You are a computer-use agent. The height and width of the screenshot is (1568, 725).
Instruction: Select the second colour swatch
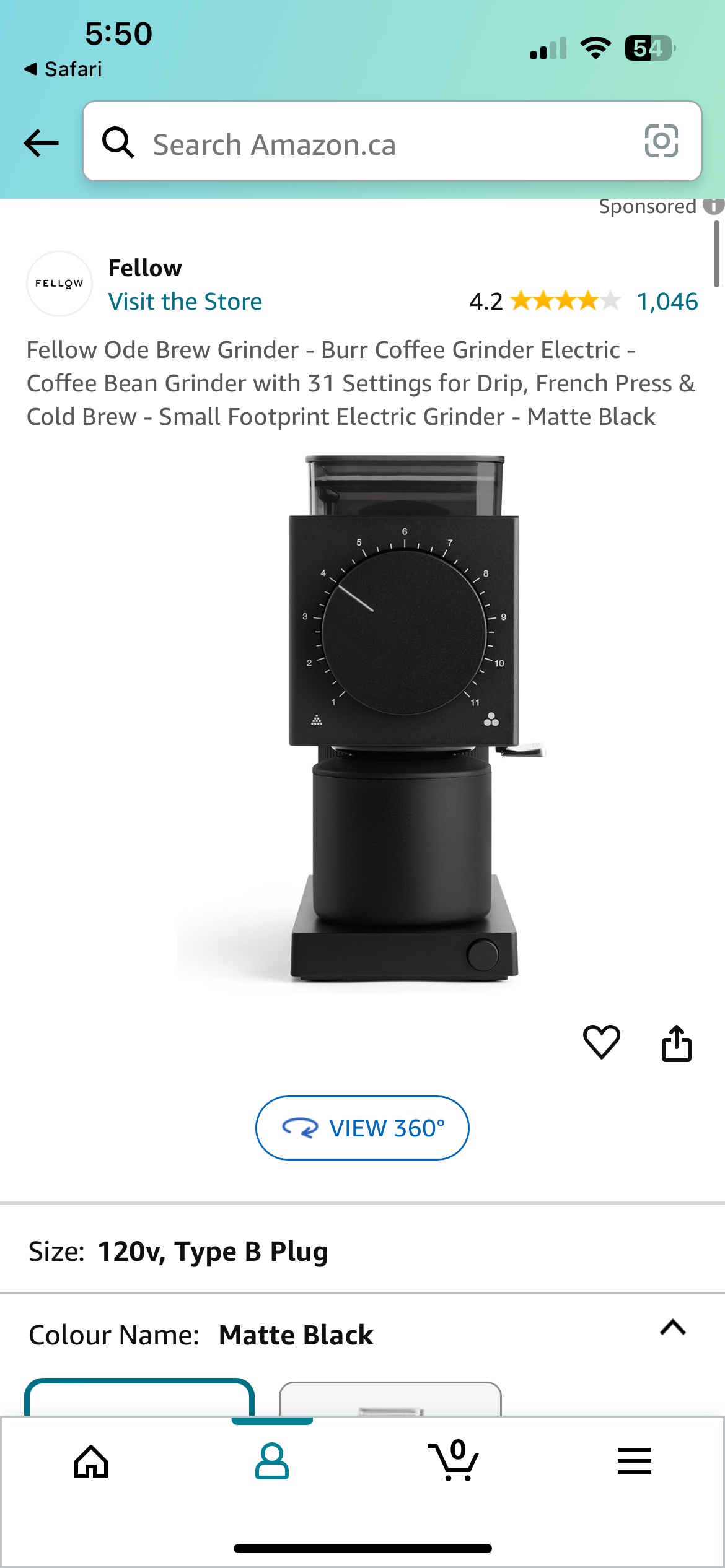coord(390,1399)
